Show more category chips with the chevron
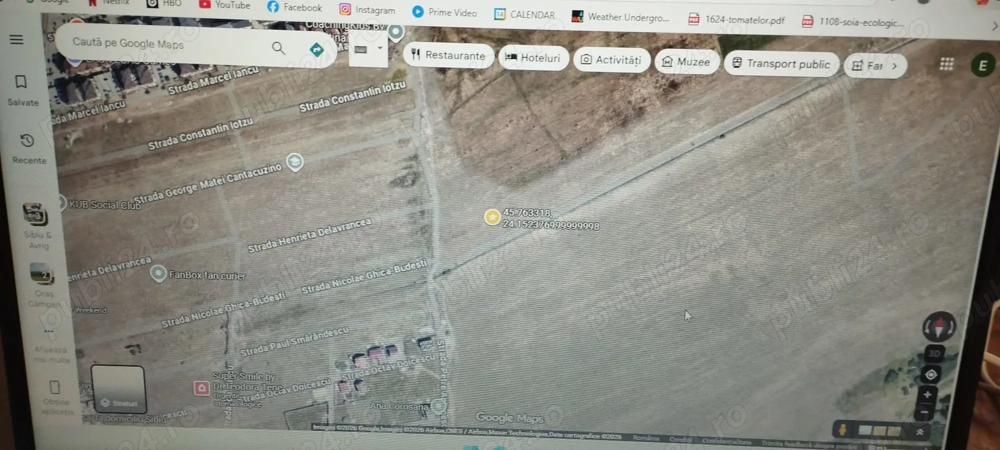The image size is (1000, 450). [x=894, y=66]
